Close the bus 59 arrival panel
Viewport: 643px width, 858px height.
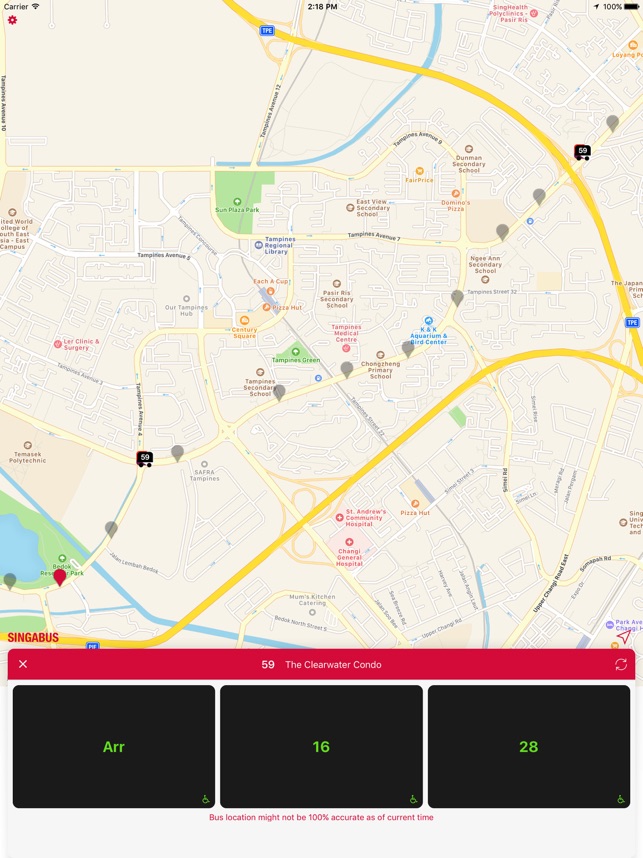[23, 664]
